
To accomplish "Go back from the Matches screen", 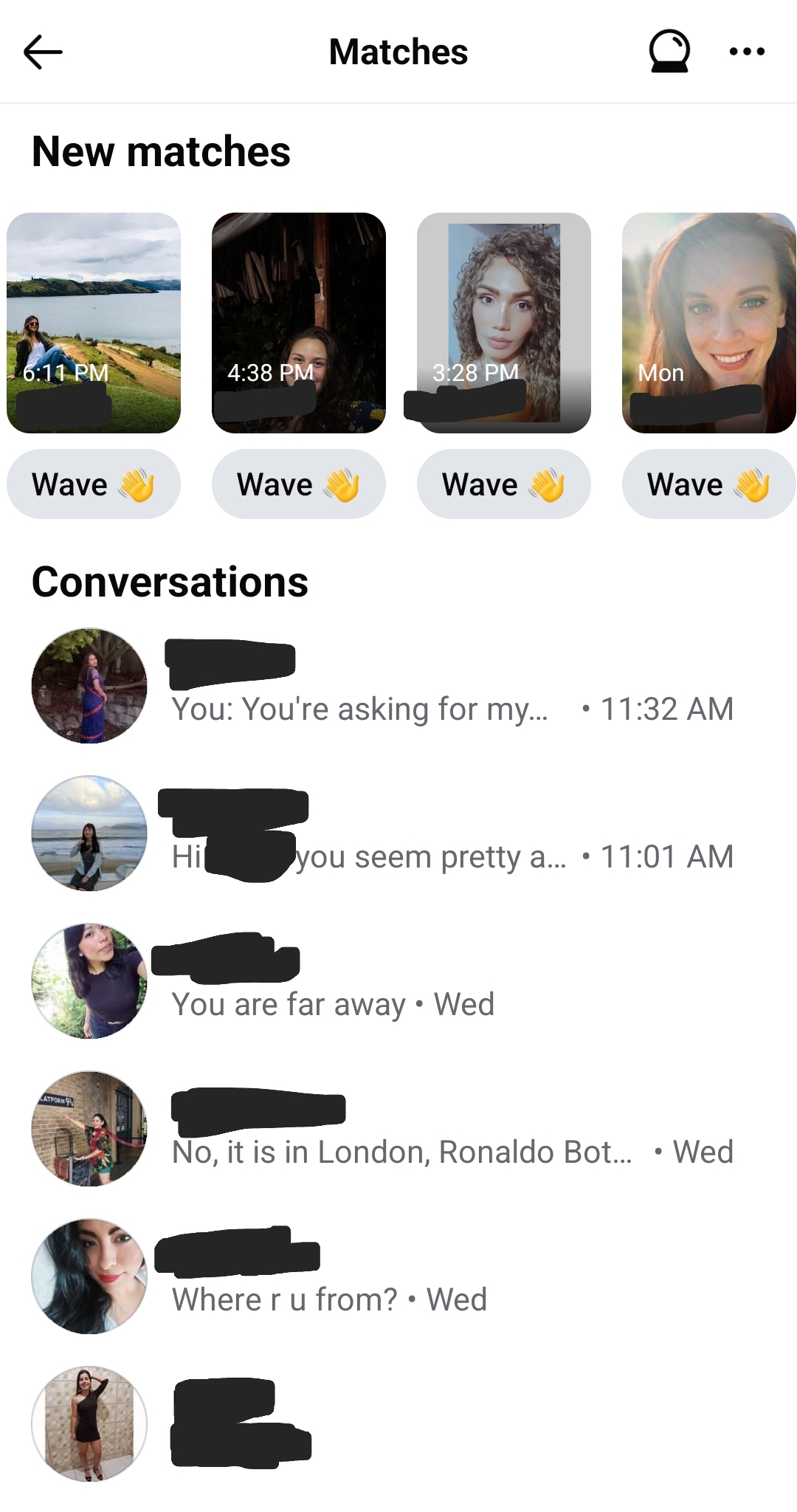I will pos(43,52).
